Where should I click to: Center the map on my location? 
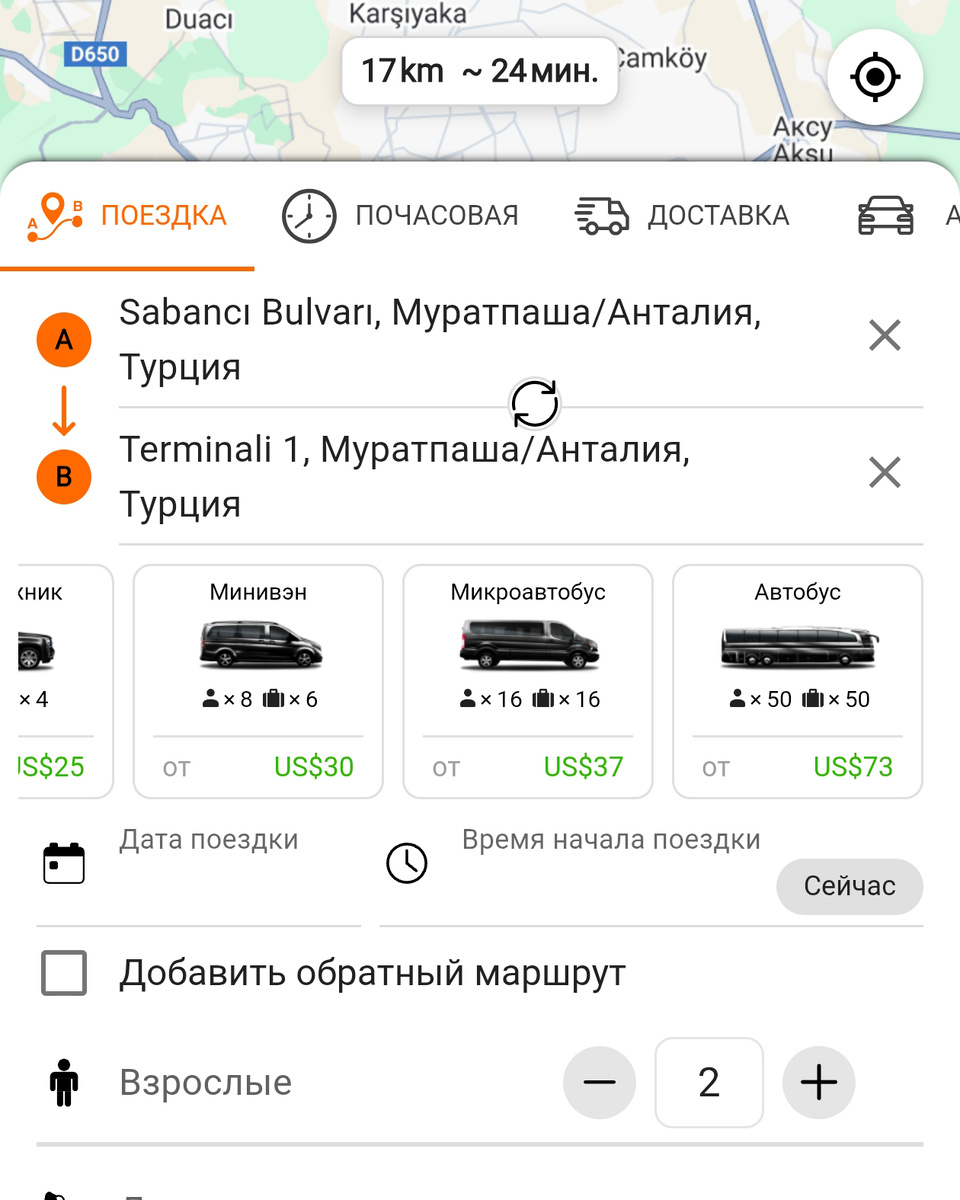(x=875, y=77)
